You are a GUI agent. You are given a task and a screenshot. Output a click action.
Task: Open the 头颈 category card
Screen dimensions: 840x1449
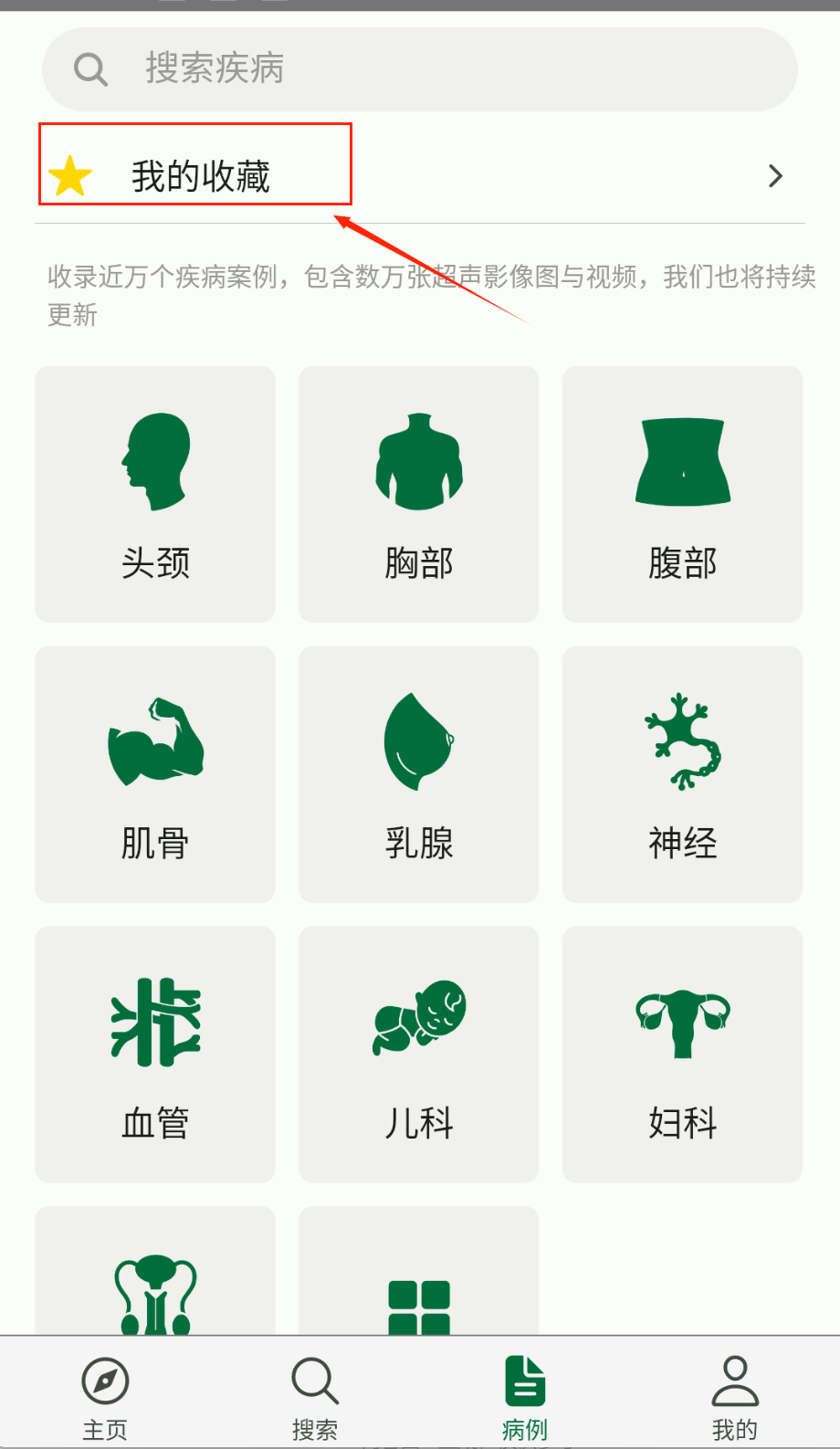[155, 495]
